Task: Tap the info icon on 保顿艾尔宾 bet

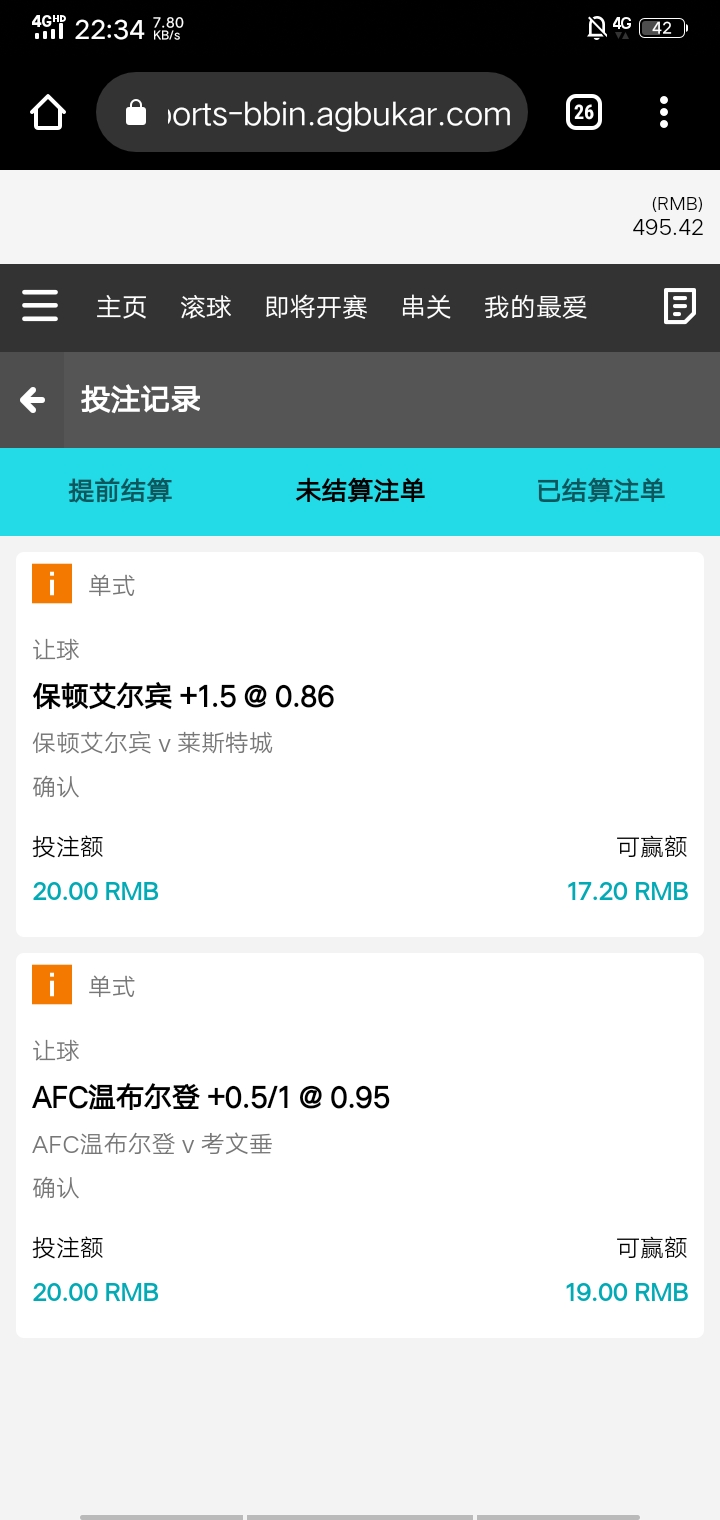Action: coord(52,584)
